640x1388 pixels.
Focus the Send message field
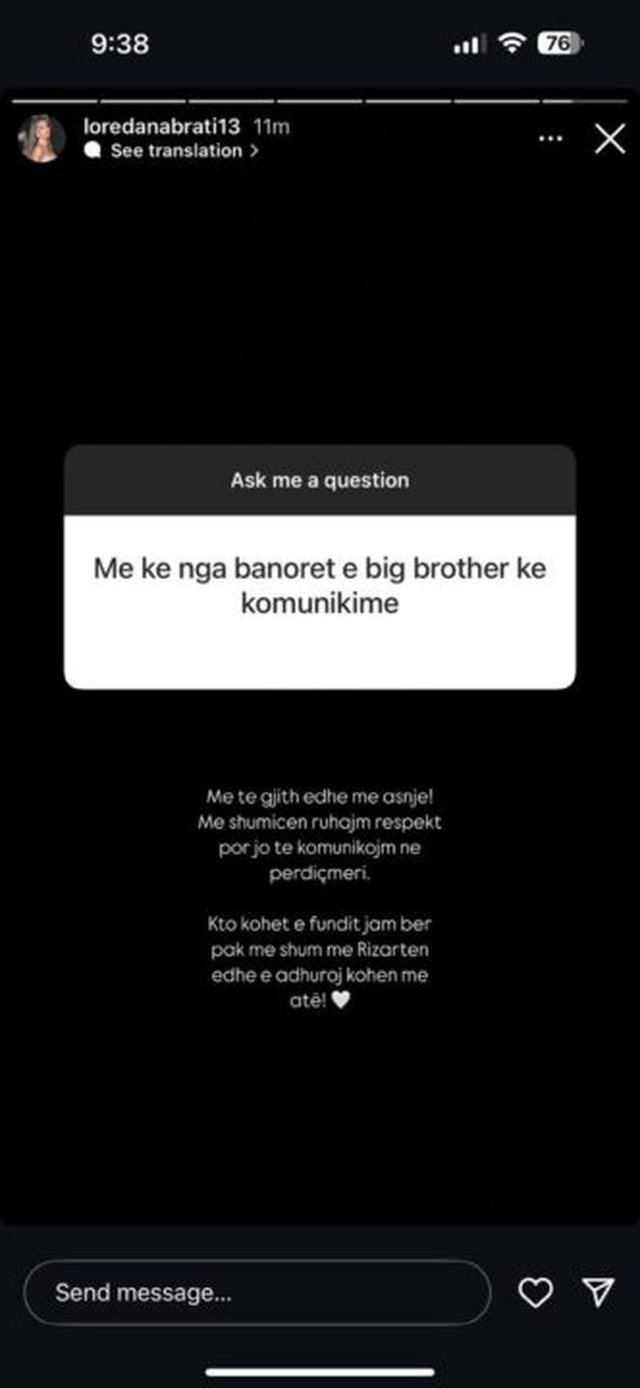[256, 1292]
